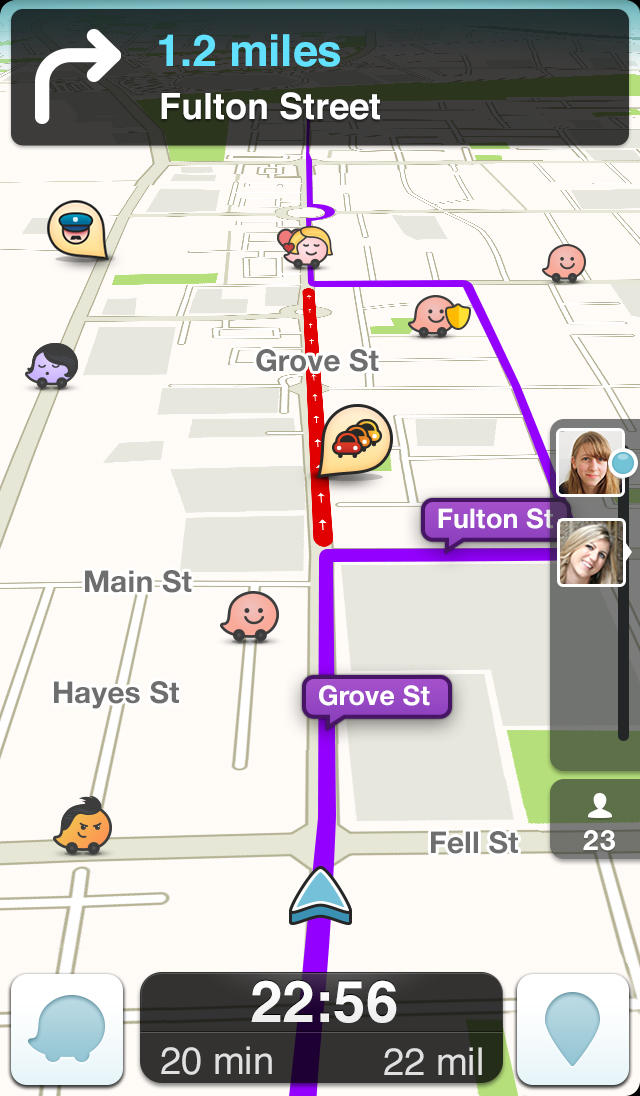Open the 23 friends counter panel
Viewport: 640px width, 1096px height.
598,819
